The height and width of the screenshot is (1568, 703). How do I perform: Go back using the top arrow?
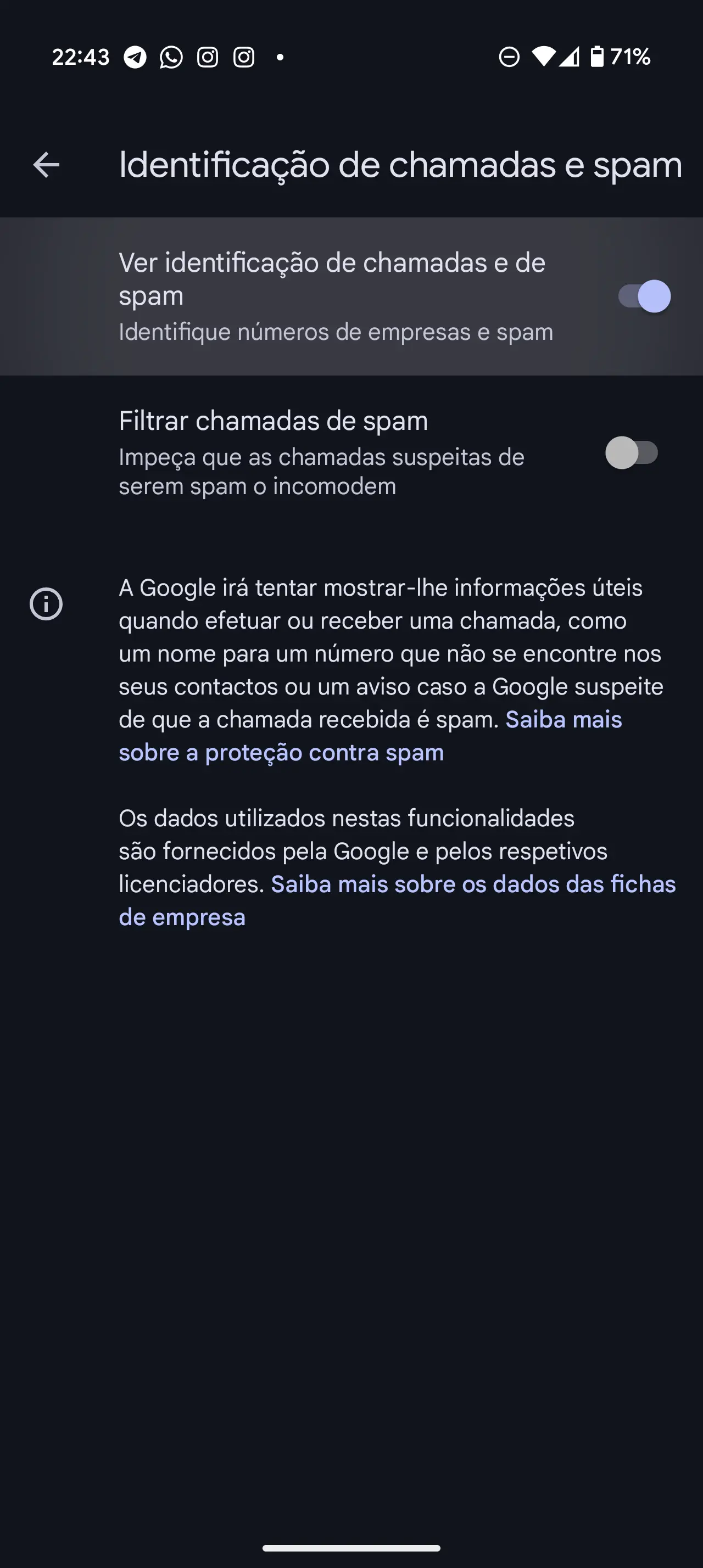[46, 165]
